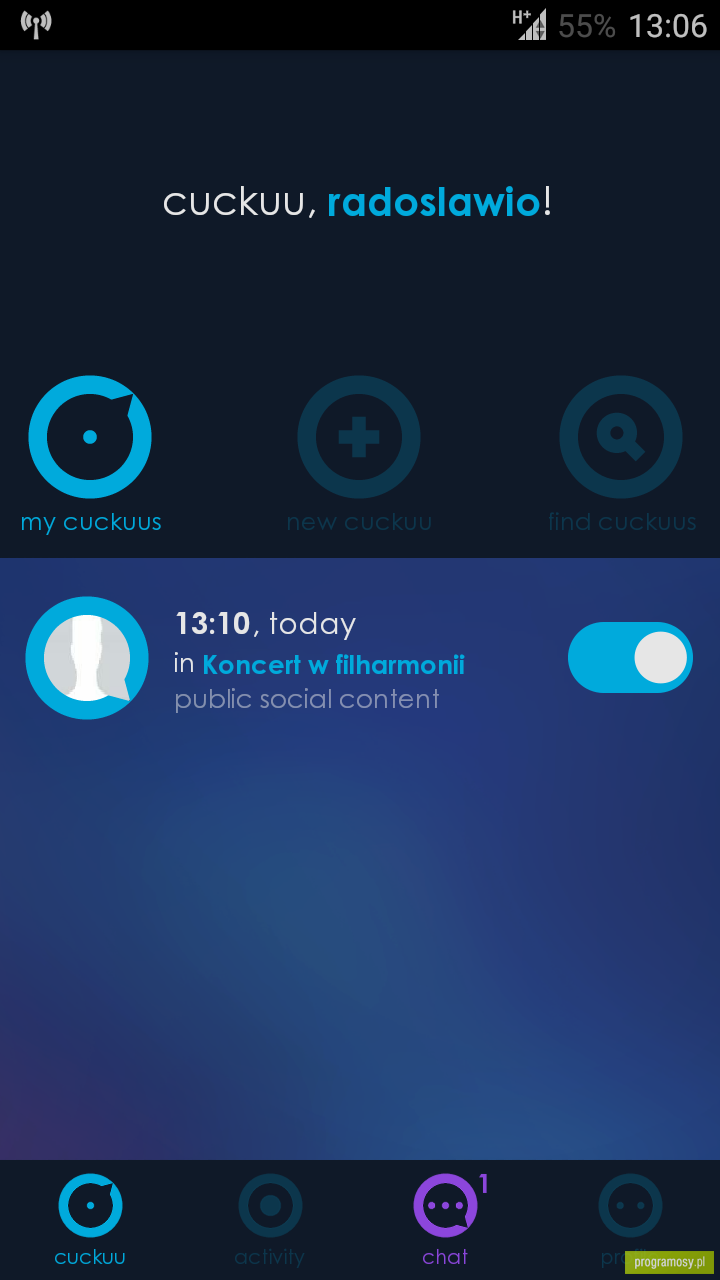Open my cuckuus
The image size is (720, 1280).
click(90, 455)
